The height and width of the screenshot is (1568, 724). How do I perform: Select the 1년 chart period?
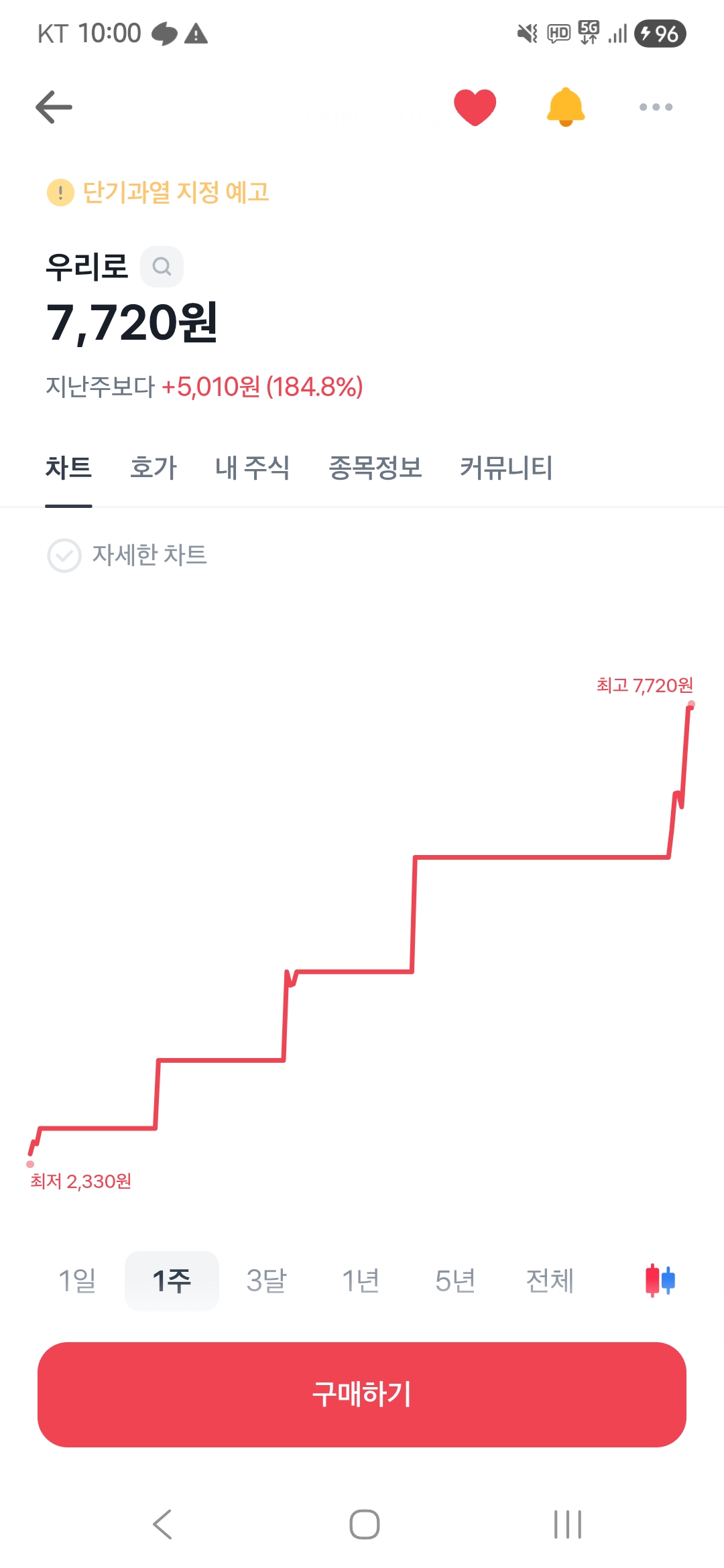361,1281
